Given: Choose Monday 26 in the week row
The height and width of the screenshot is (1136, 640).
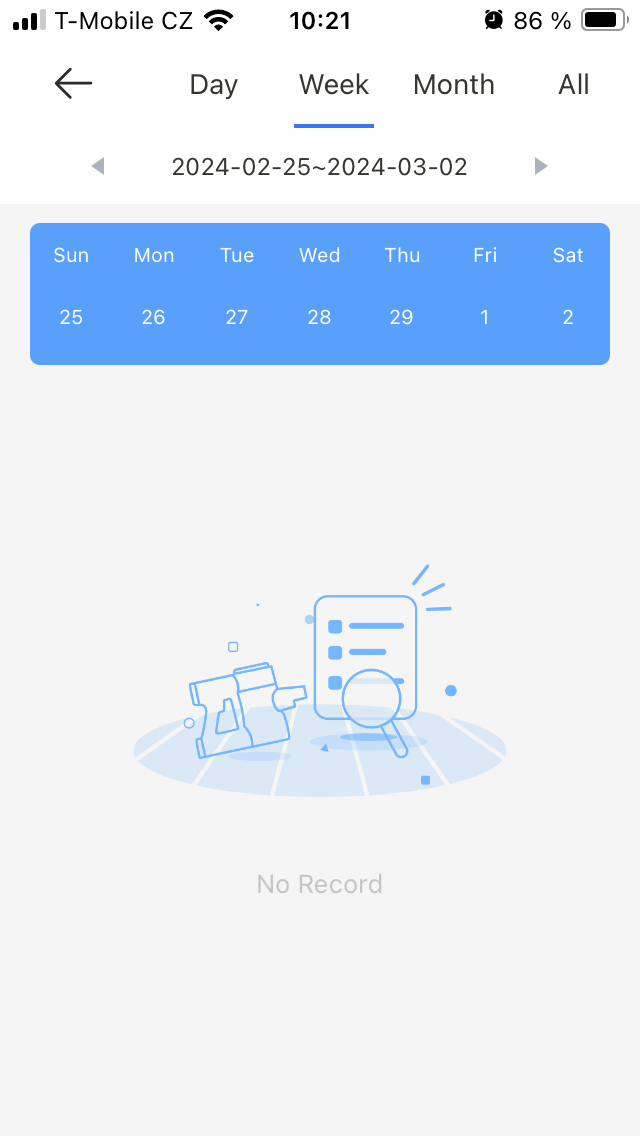Looking at the screenshot, I should point(153,317).
